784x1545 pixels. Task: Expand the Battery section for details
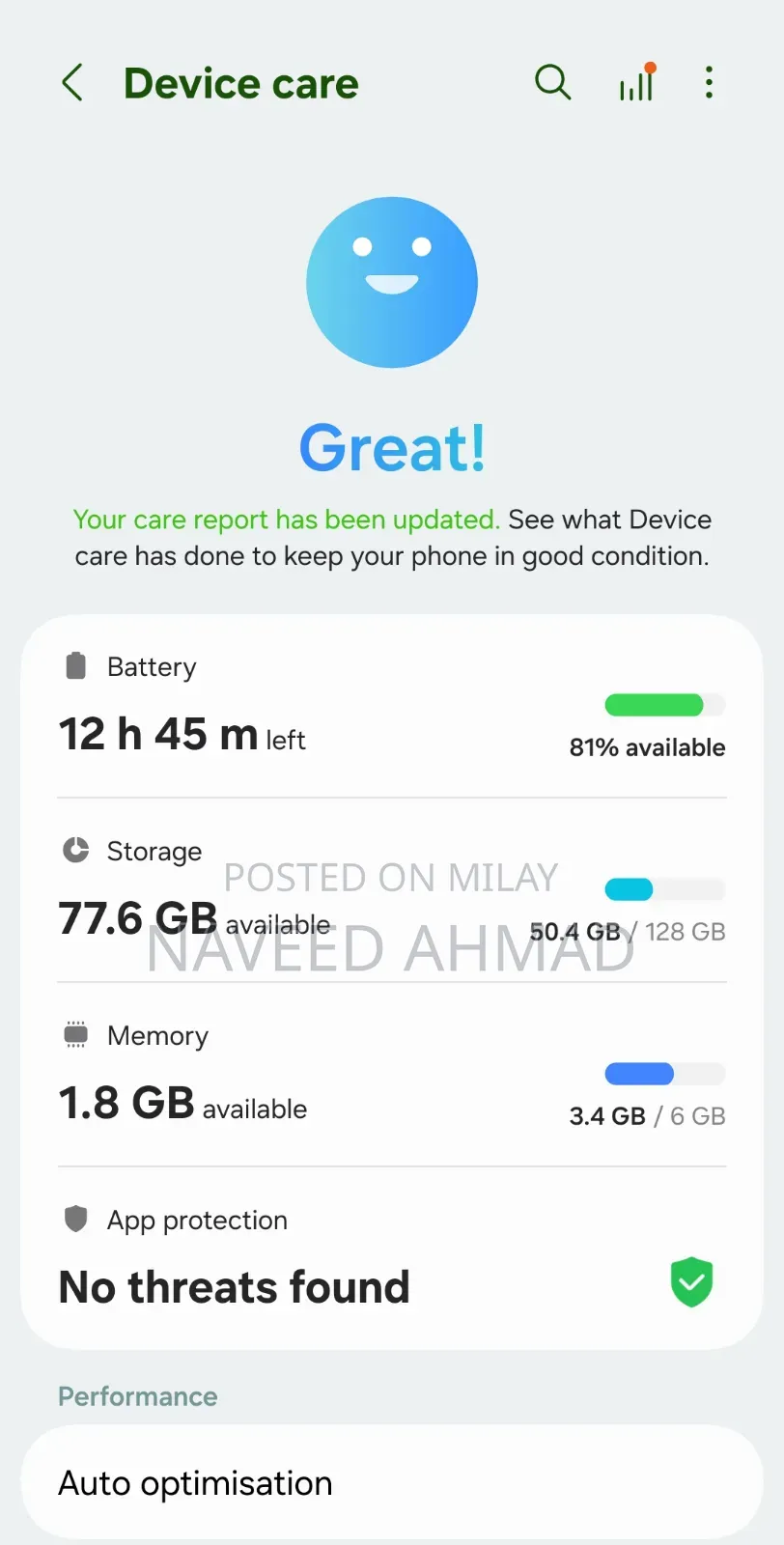pos(392,705)
